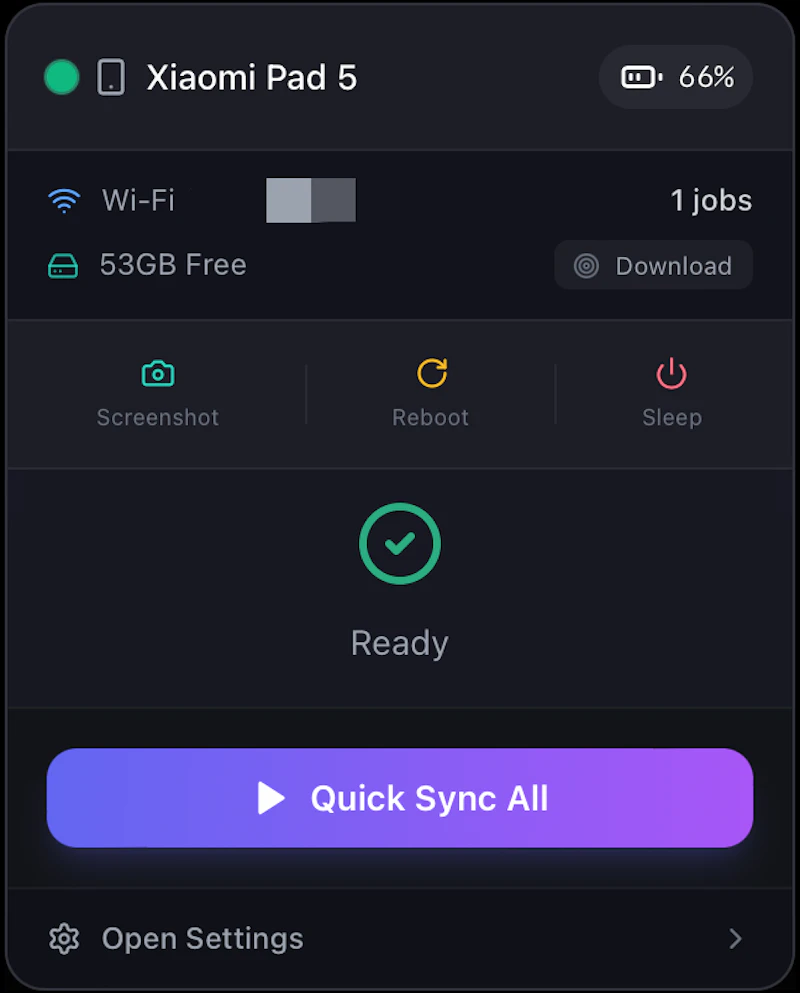Select the storage drive icon next to 53GB Free
Screen dimensions: 800x993
tap(64, 264)
